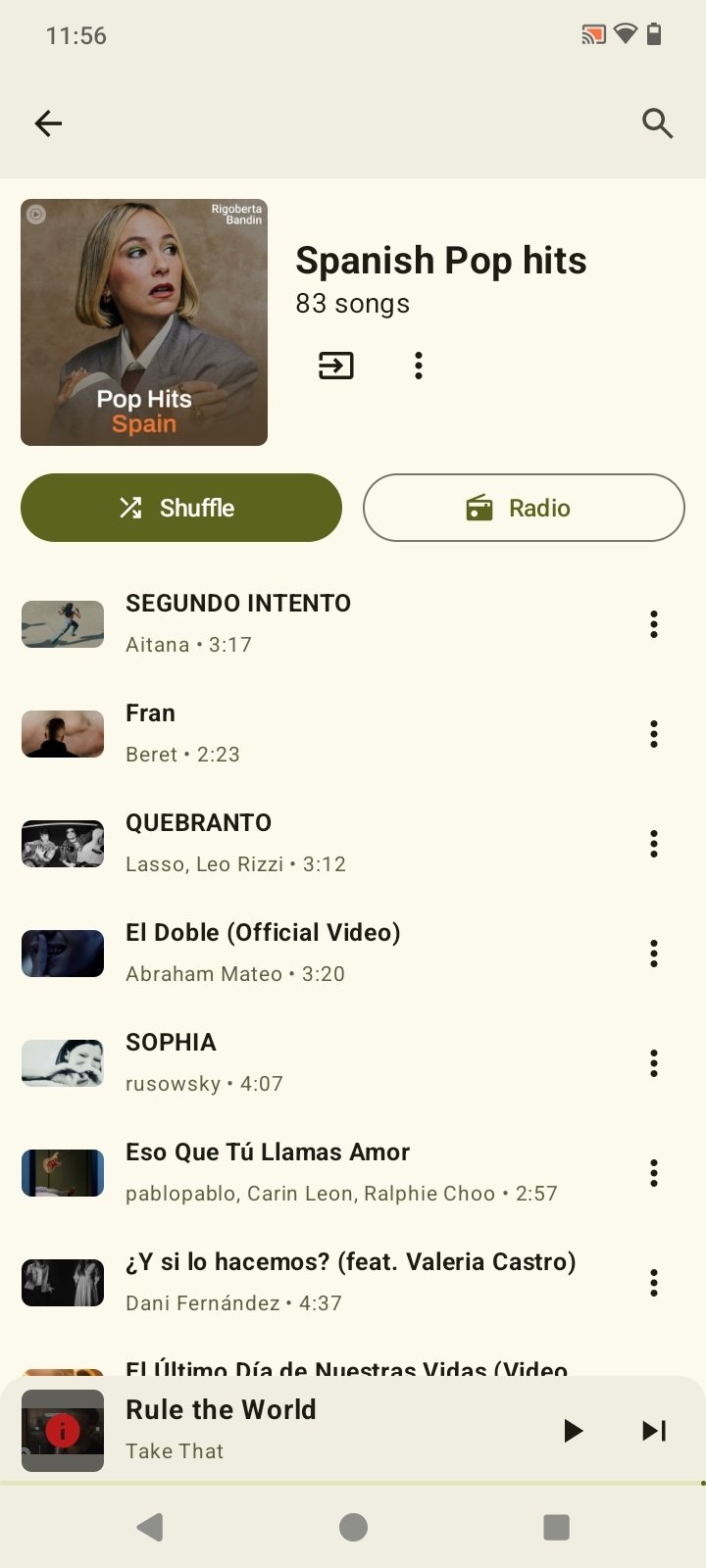Go back using the top arrow
This screenshot has width=706, height=1568.
click(48, 123)
